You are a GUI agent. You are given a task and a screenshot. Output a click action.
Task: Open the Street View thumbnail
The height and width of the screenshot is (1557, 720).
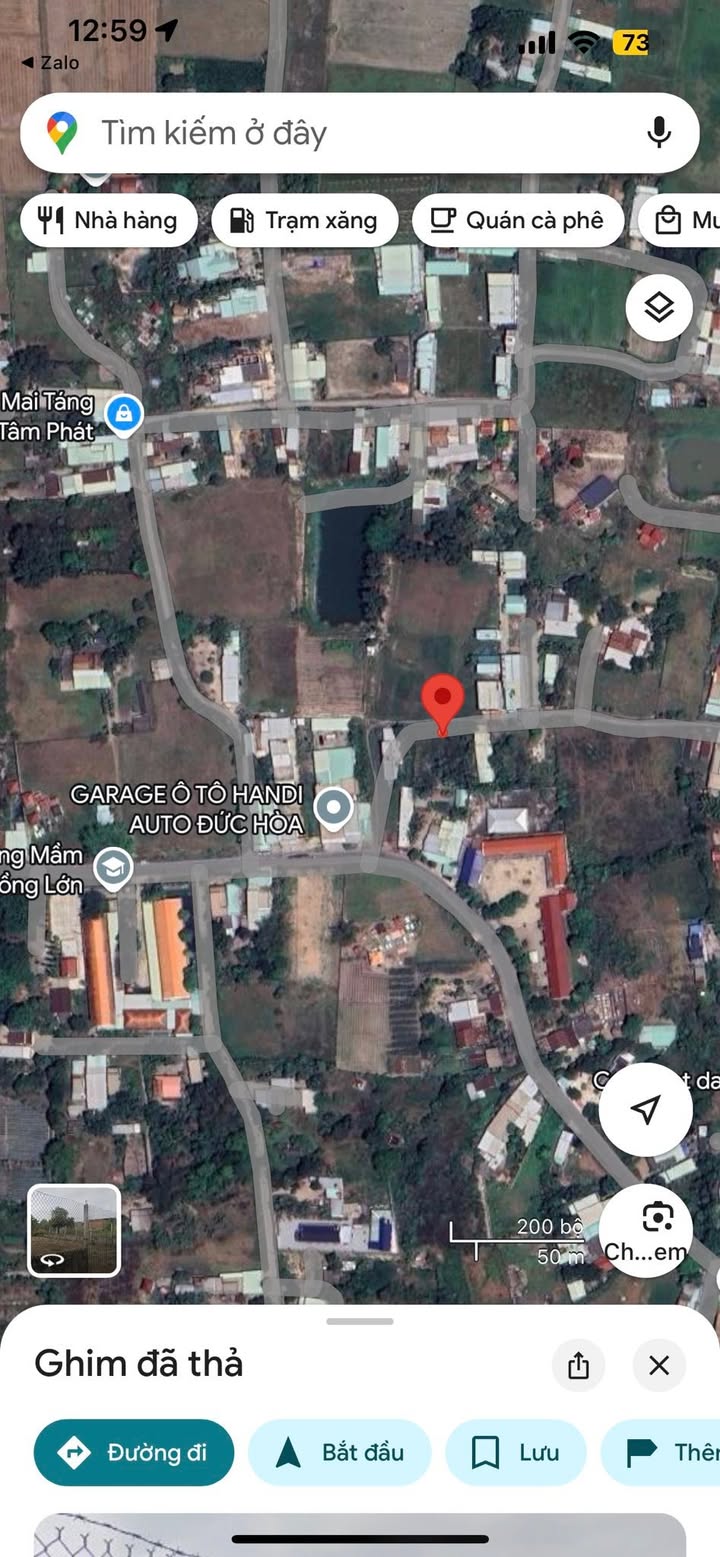74,1230
